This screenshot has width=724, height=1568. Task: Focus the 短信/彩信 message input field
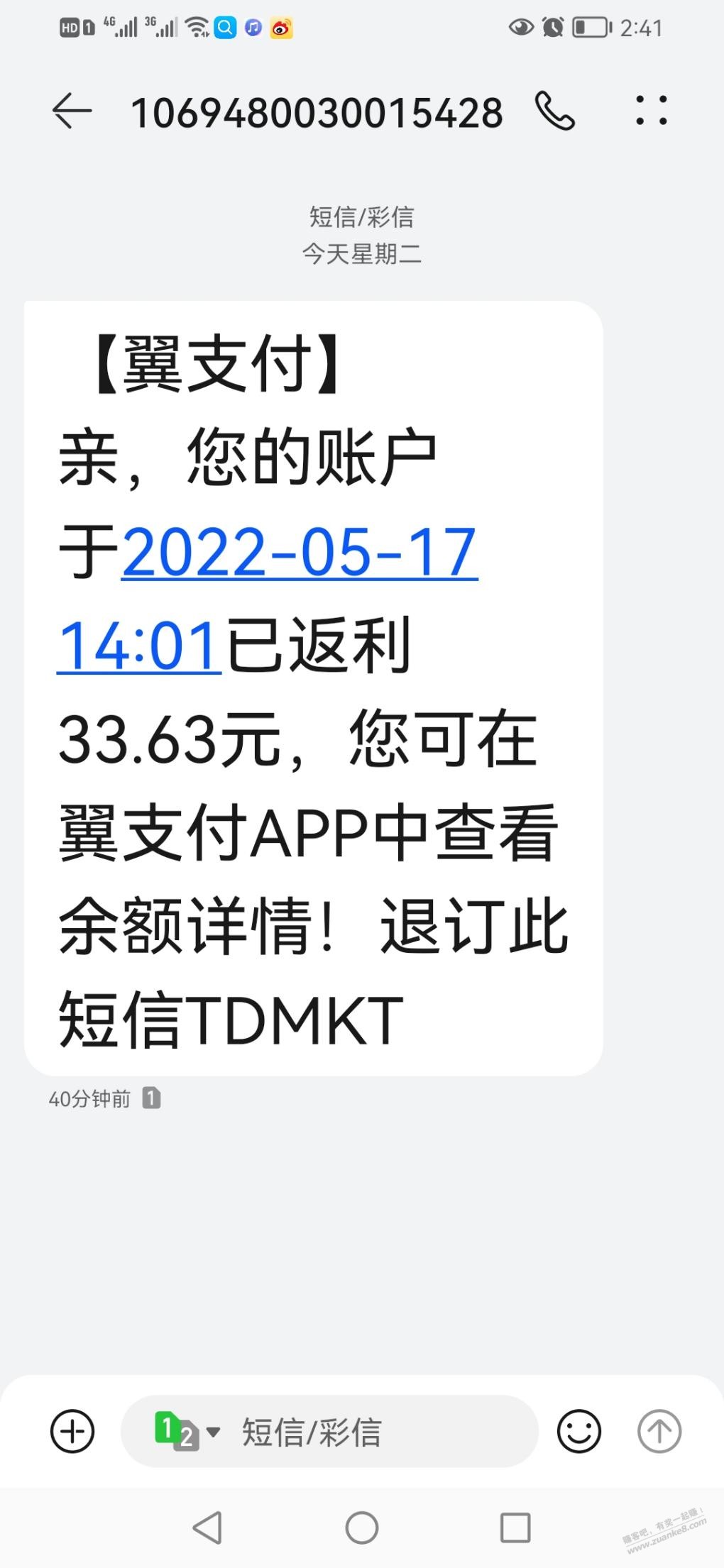(369, 1431)
